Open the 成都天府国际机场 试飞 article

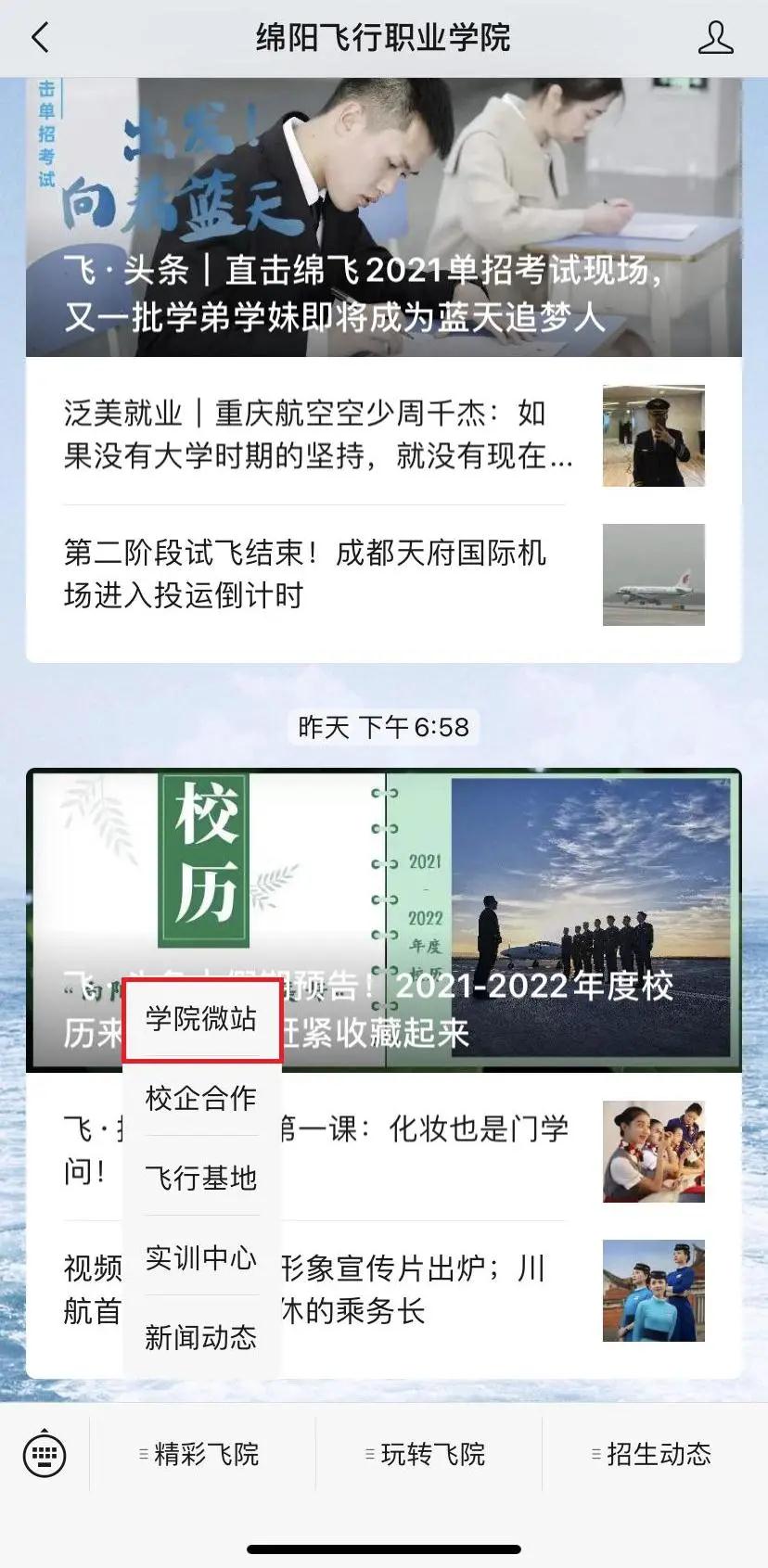tap(318, 574)
